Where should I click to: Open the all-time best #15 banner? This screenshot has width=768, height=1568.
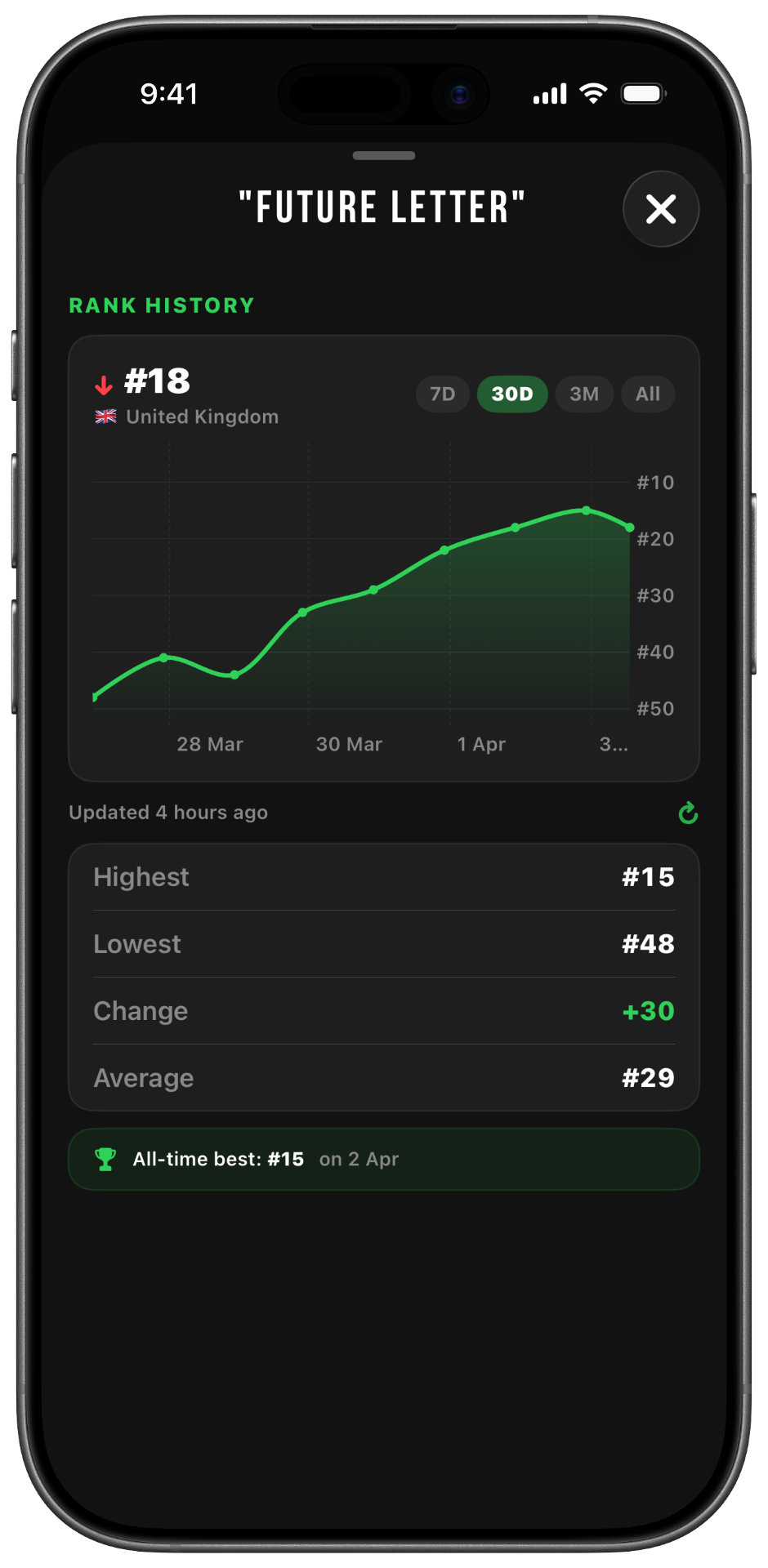tap(383, 1158)
